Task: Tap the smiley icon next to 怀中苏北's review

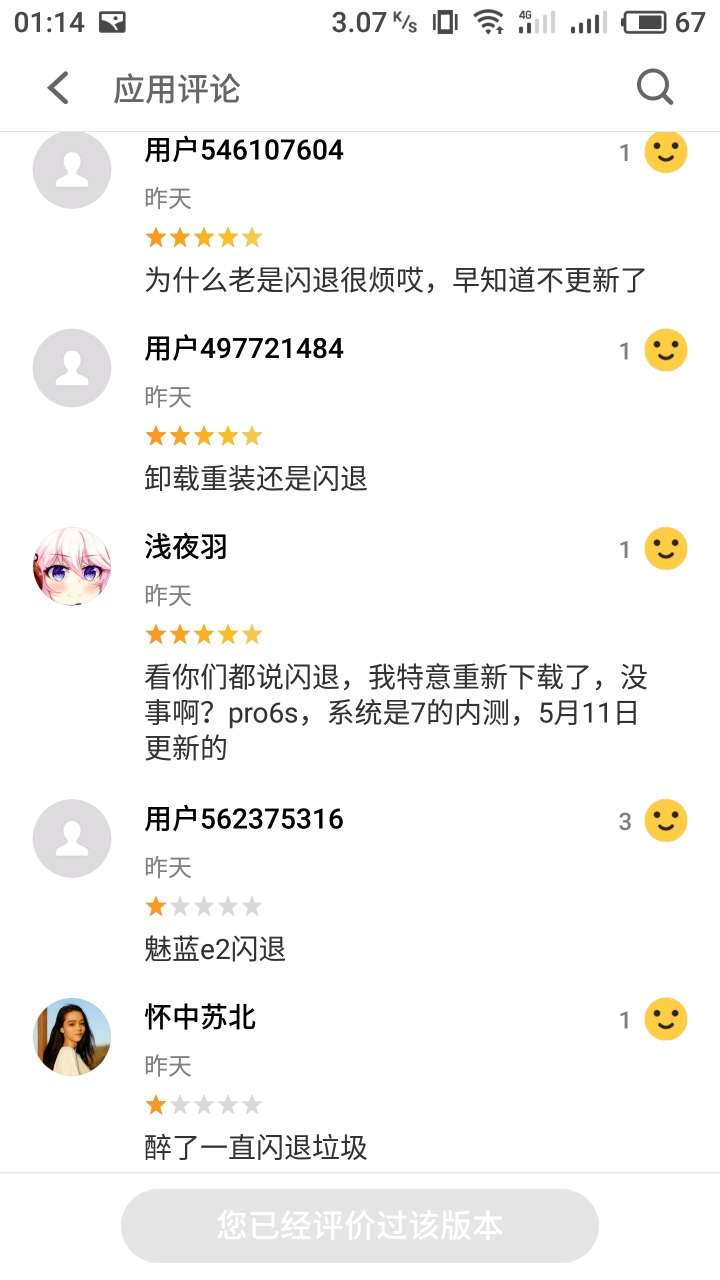Action: tap(665, 1019)
